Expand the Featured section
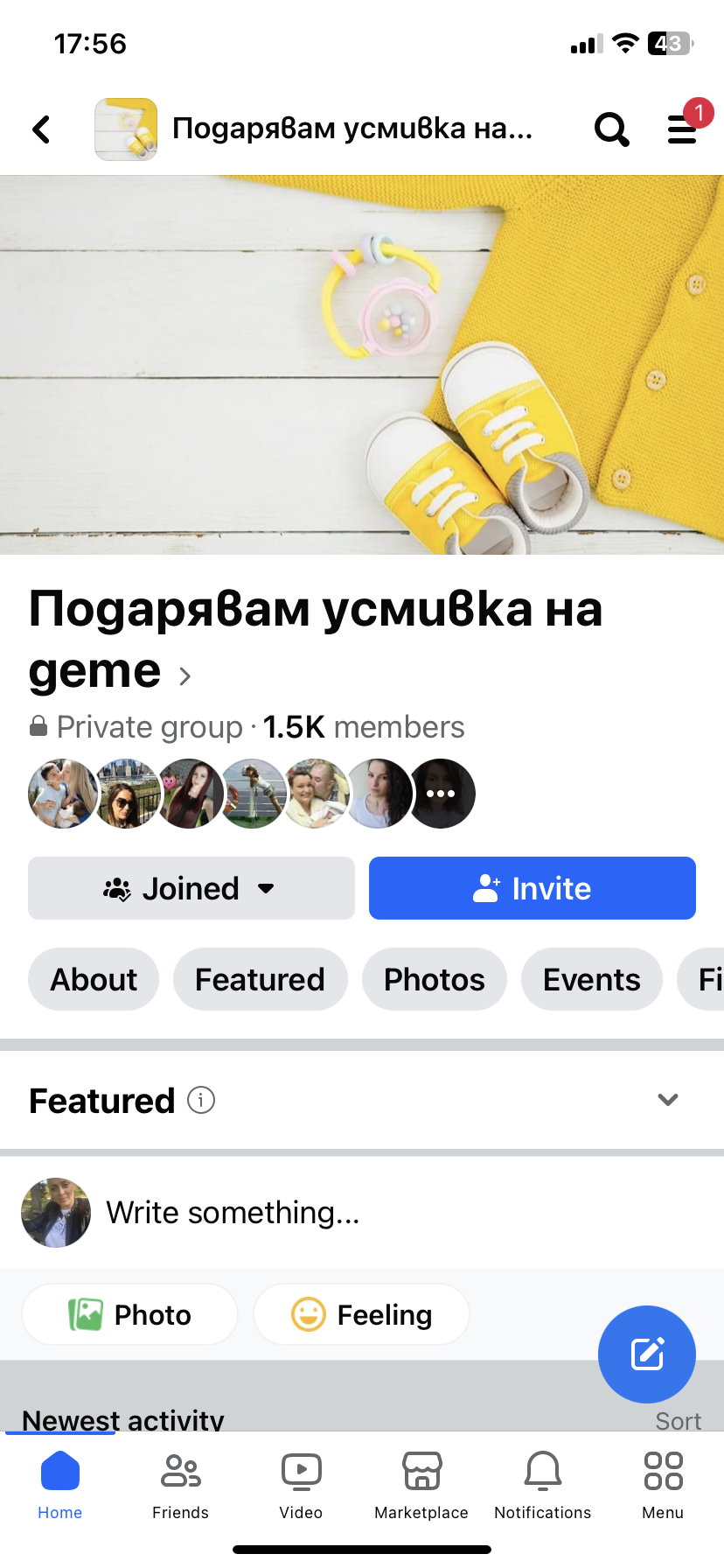This screenshot has height=1568, width=724. pos(668,1100)
